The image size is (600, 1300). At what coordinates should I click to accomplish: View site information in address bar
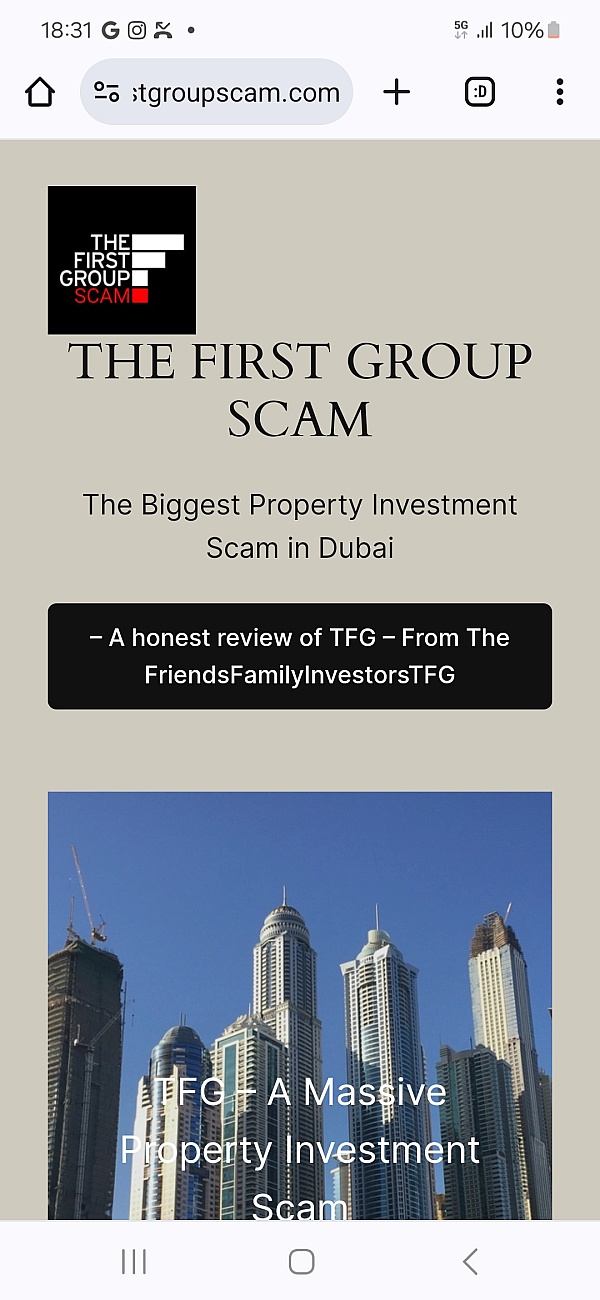click(x=107, y=93)
